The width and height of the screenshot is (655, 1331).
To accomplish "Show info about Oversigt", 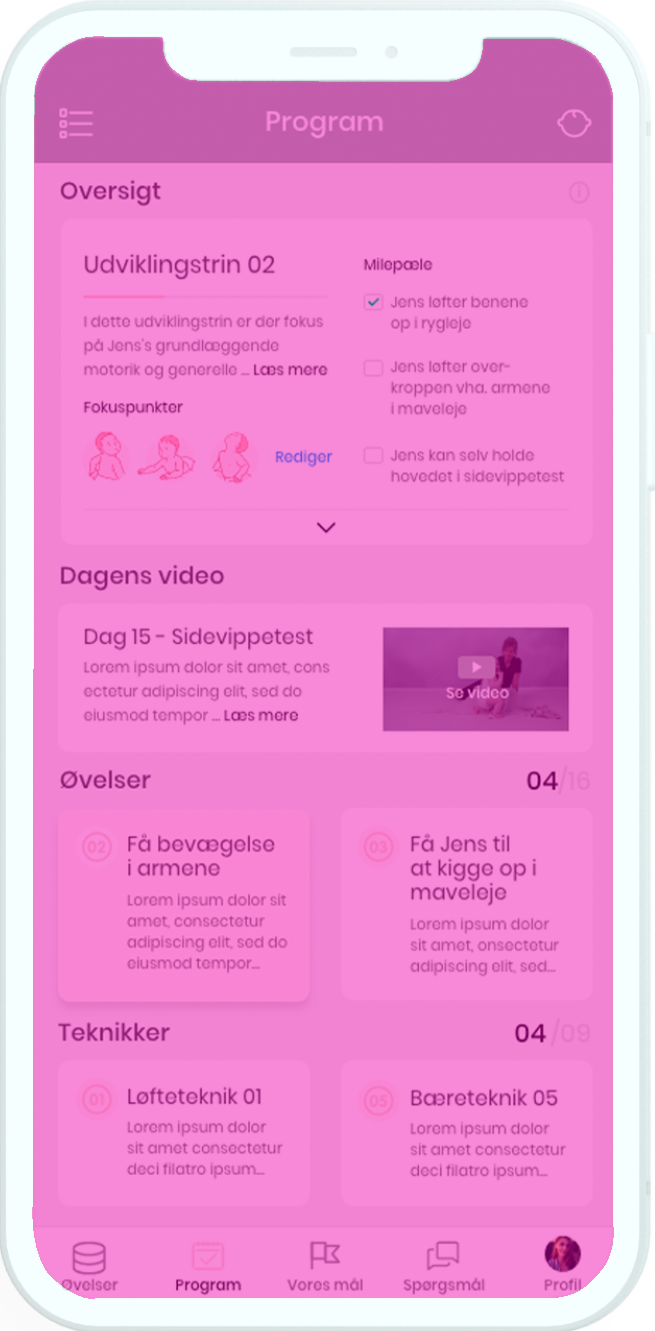I will tap(578, 192).
